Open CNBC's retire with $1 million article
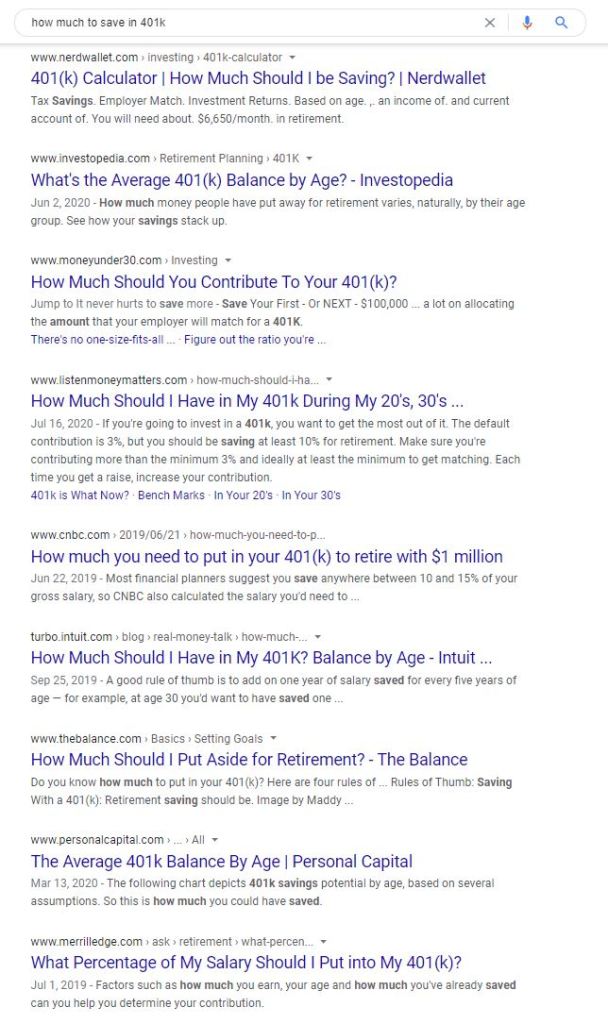Image resolution: width=608 pixels, height=1024 pixels. click(266, 556)
